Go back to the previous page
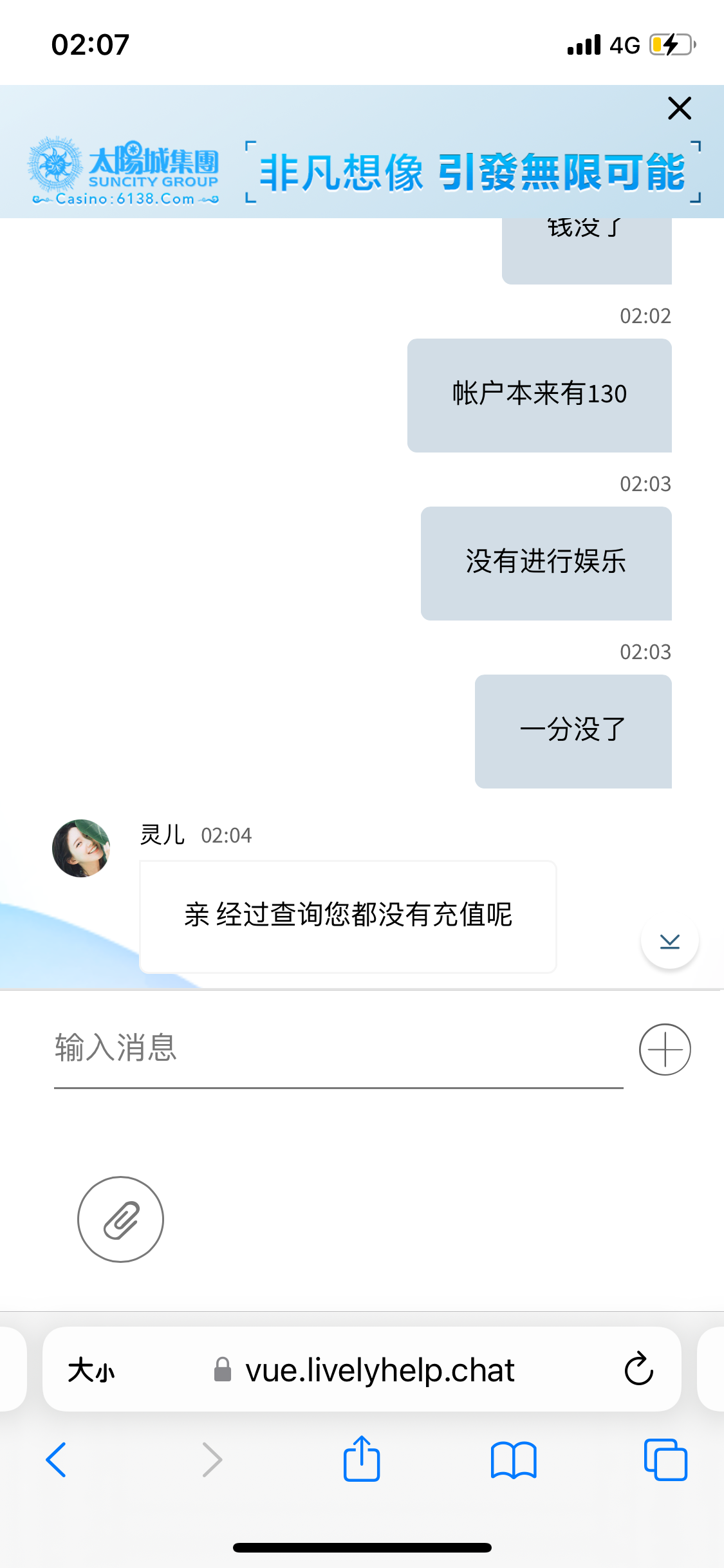 [57, 1459]
